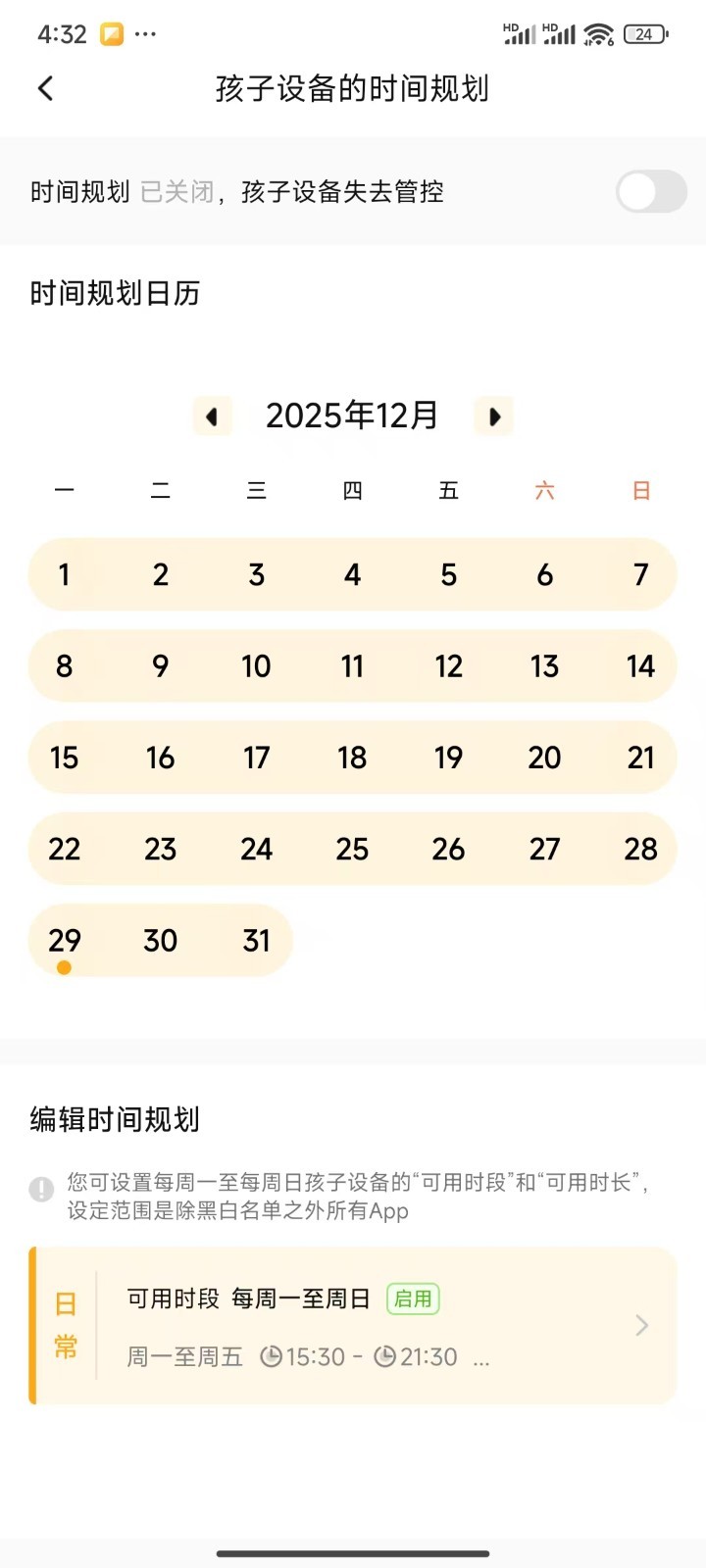This screenshot has width=706, height=1568.
Task: Turn on the 时间规划 switch
Action: click(651, 191)
